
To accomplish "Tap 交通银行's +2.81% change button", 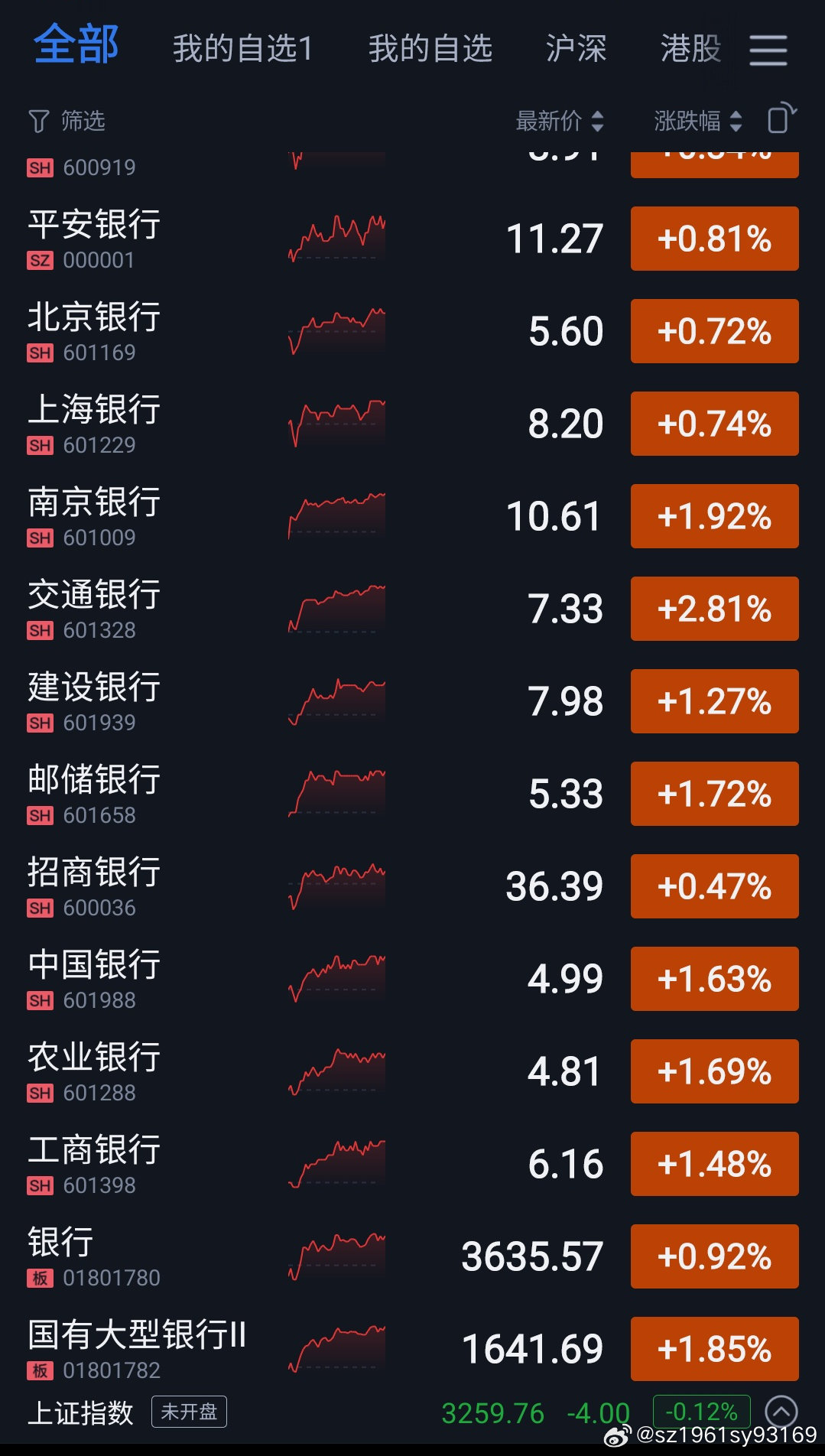I will point(713,609).
